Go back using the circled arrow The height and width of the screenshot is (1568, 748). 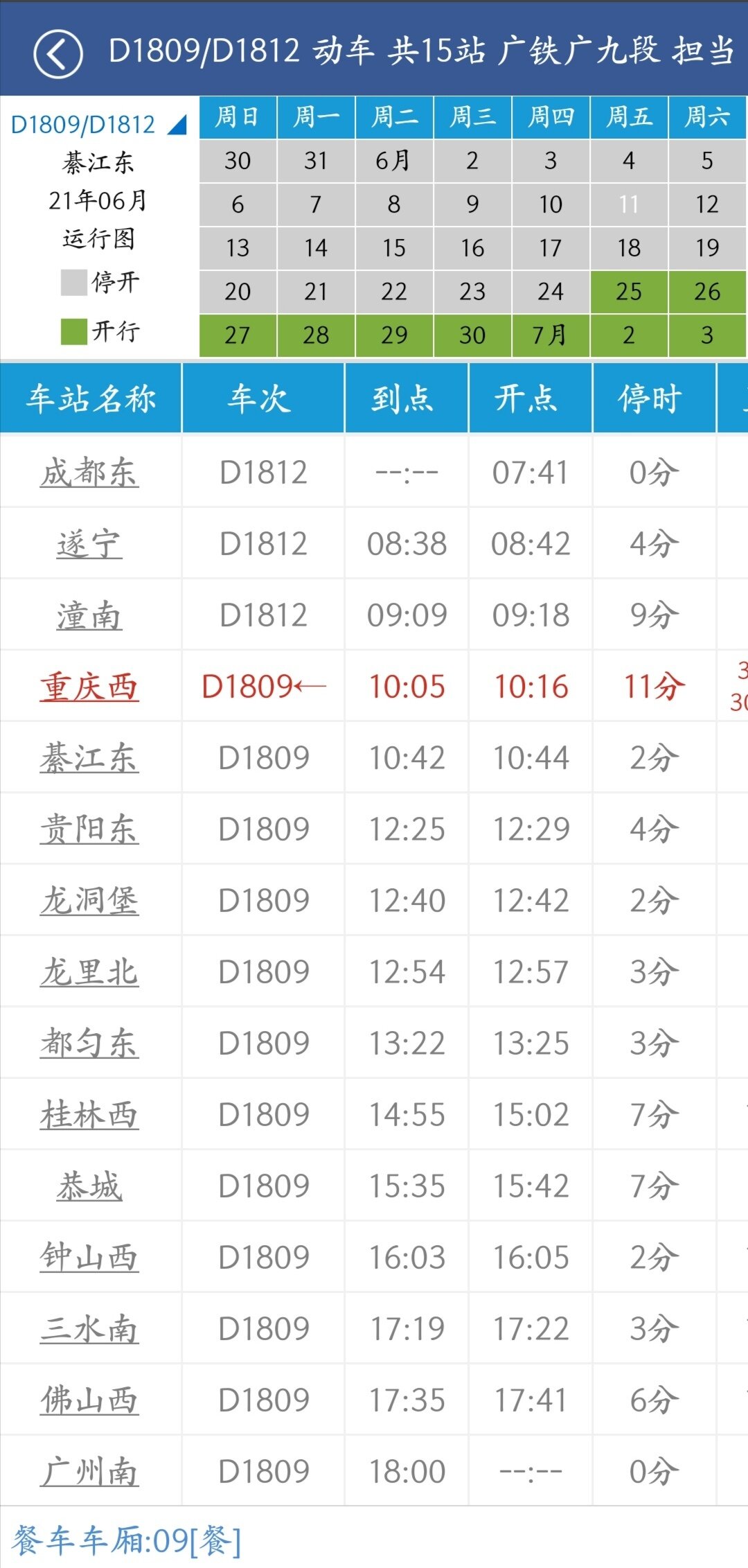[x=58, y=53]
